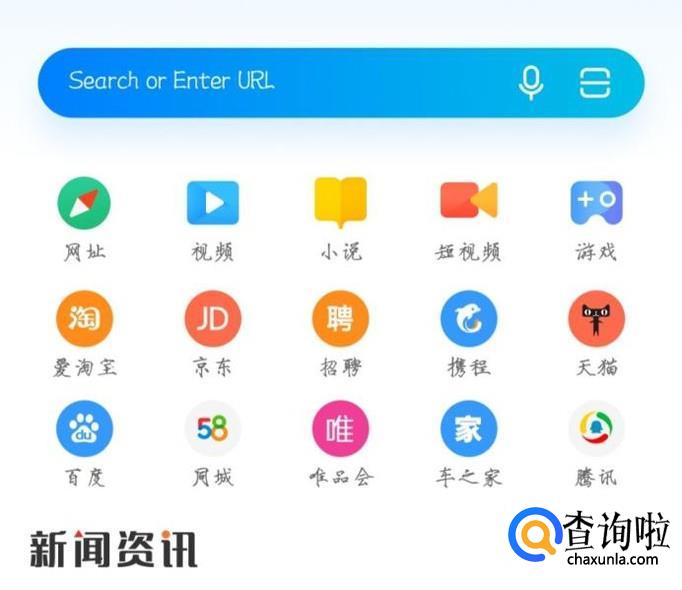Screen dimensions: 682x590
Task: Open the 短视频 shortcut
Action: pyautogui.click(x=469, y=202)
